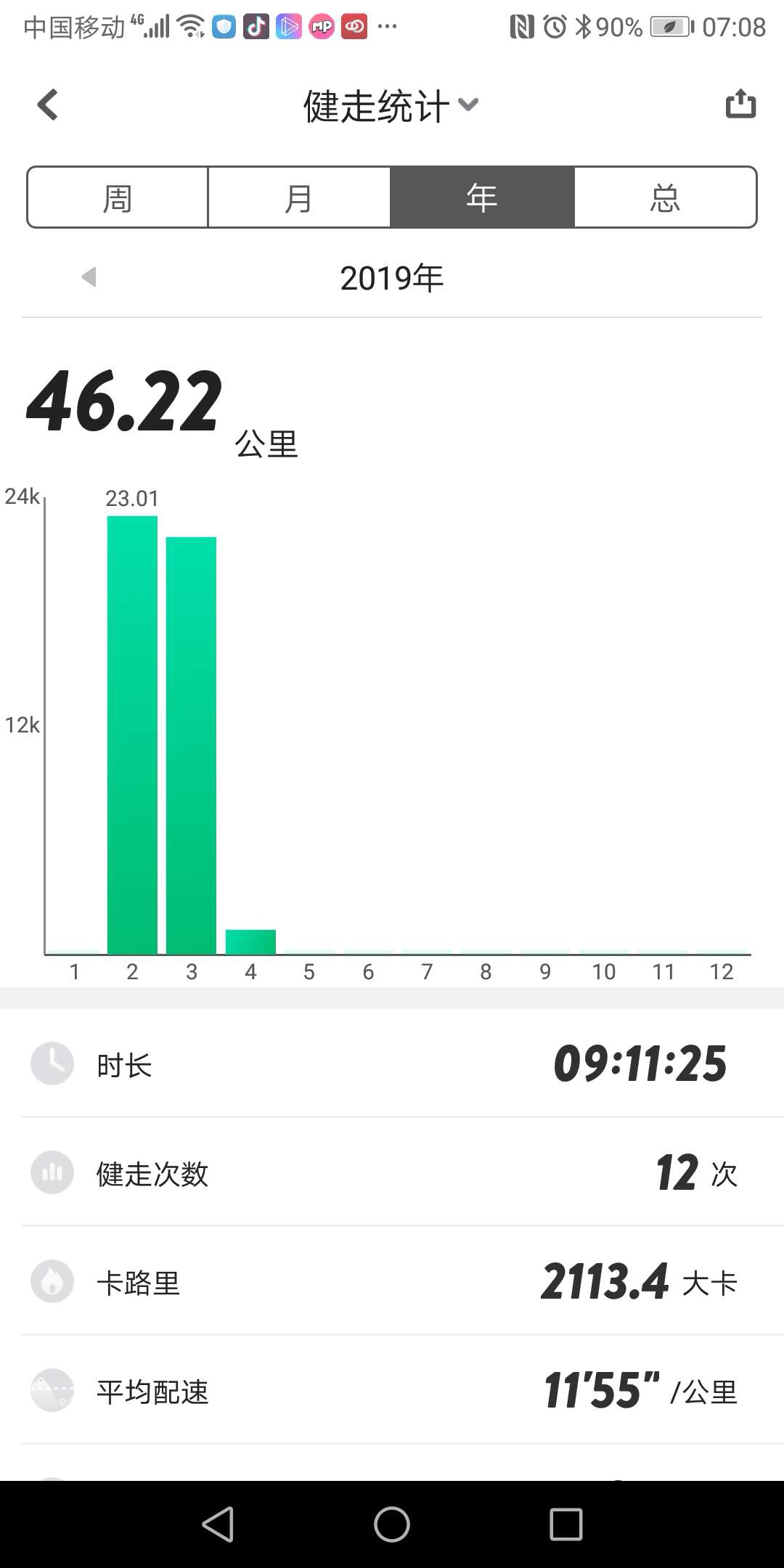Screen dimensions: 784x1568
Task: Tap the back arrow to leave statistics
Action: pos(46,104)
